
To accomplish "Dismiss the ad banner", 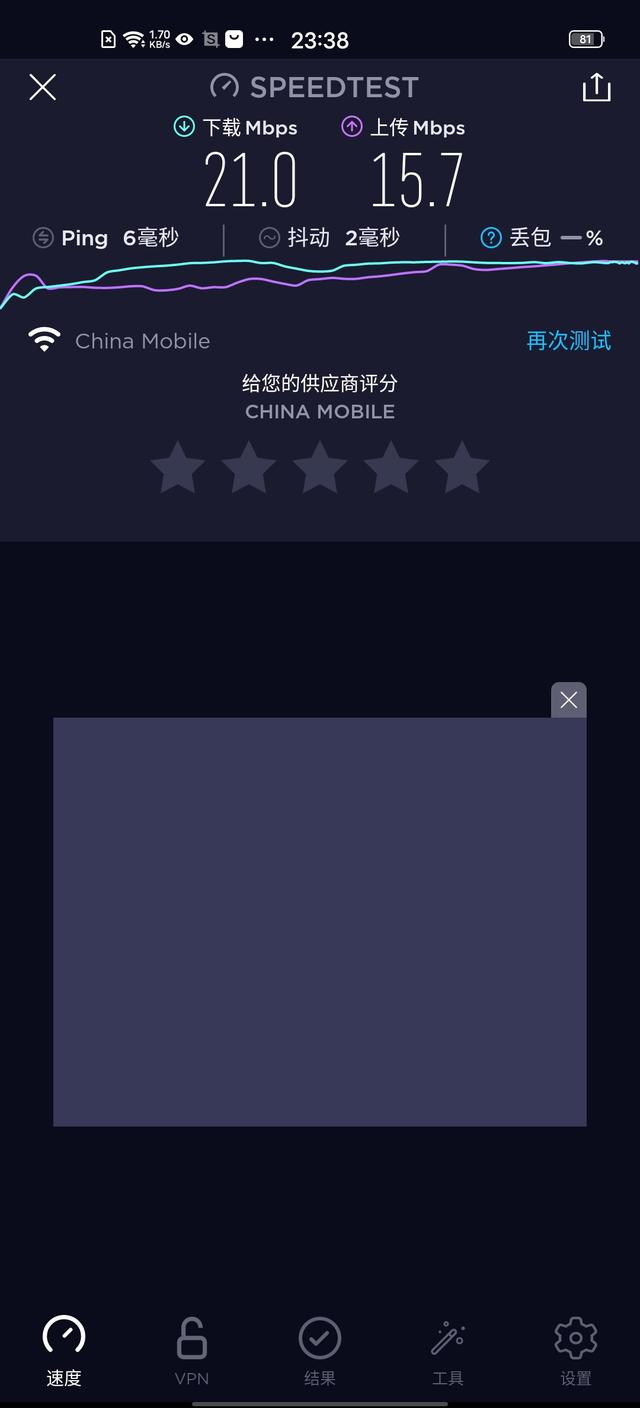I will coord(569,700).
